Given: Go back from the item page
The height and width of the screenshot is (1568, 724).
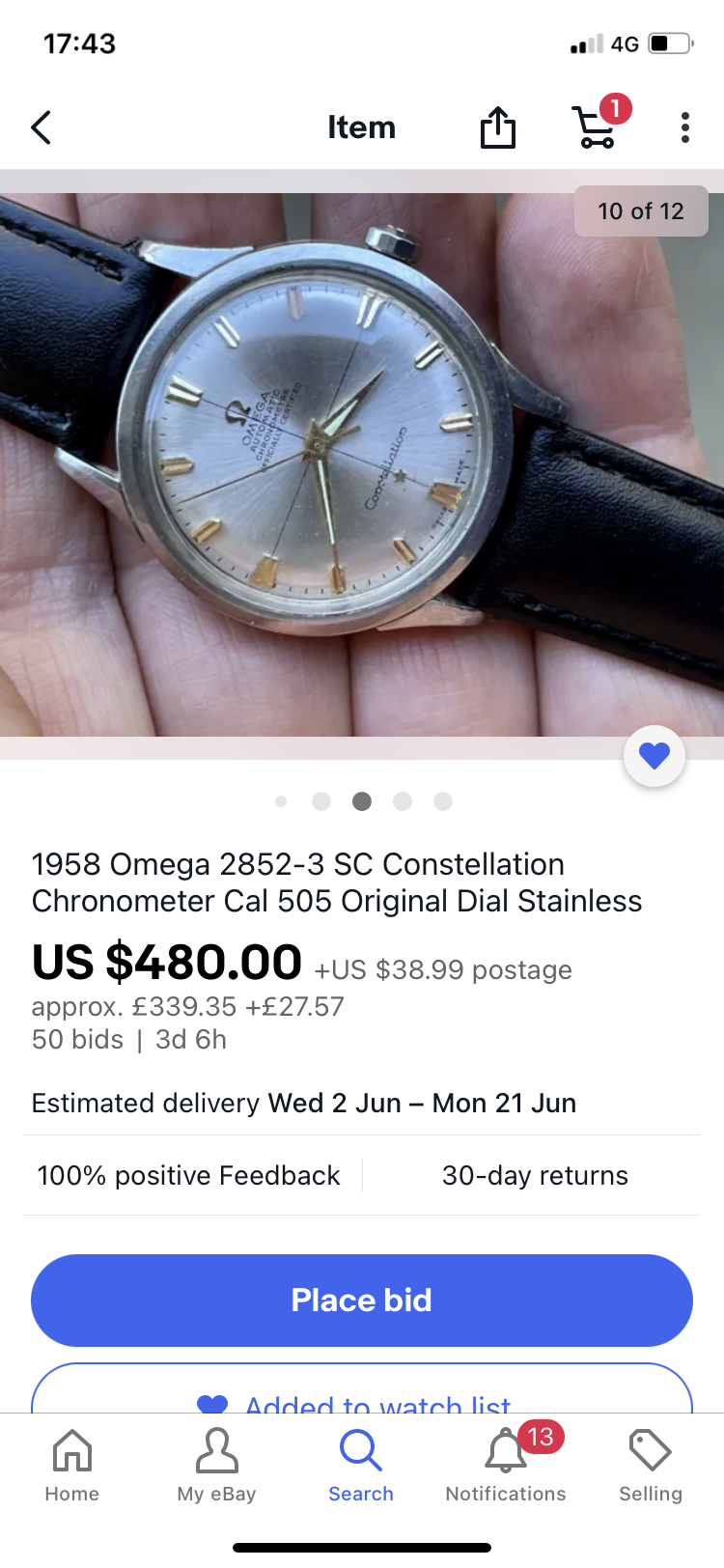Looking at the screenshot, I should pos(41,127).
